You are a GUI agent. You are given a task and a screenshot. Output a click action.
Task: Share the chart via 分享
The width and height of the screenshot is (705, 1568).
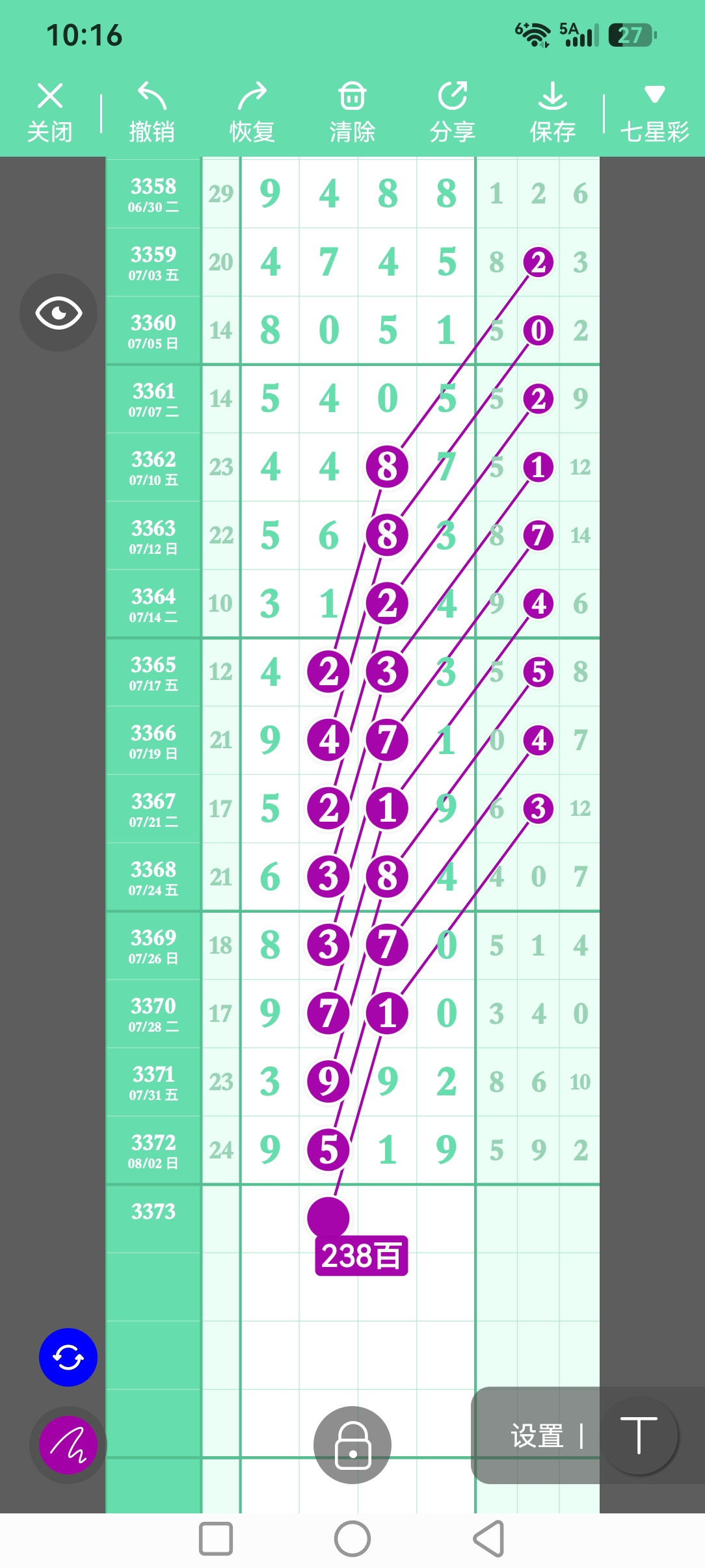click(452, 112)
